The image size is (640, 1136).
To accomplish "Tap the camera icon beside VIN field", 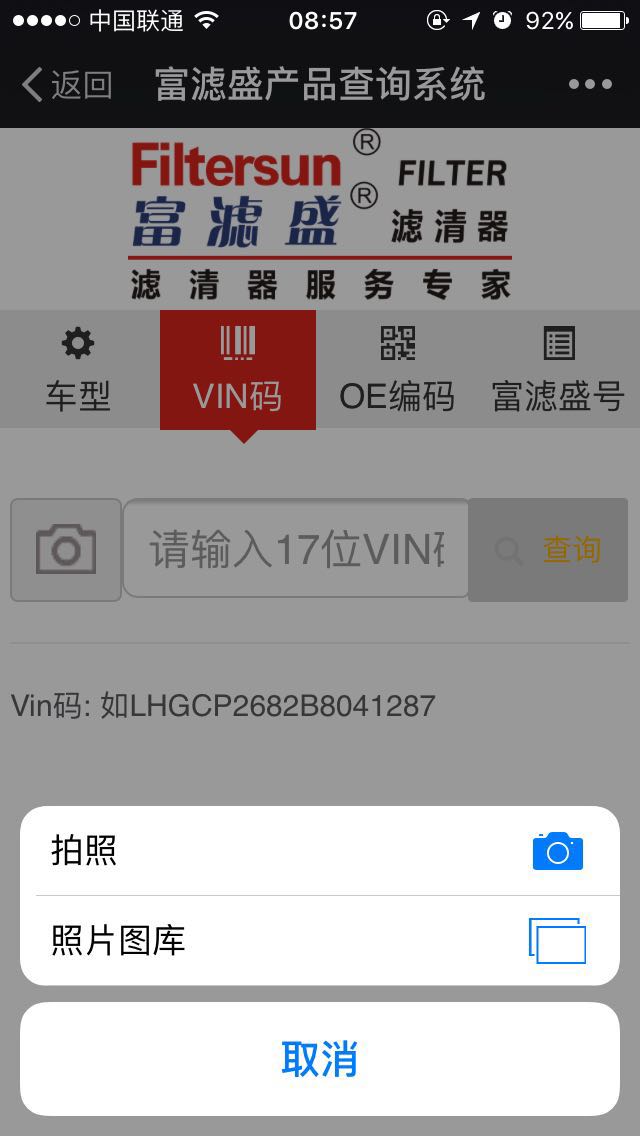I will click(x=66, y=550).
